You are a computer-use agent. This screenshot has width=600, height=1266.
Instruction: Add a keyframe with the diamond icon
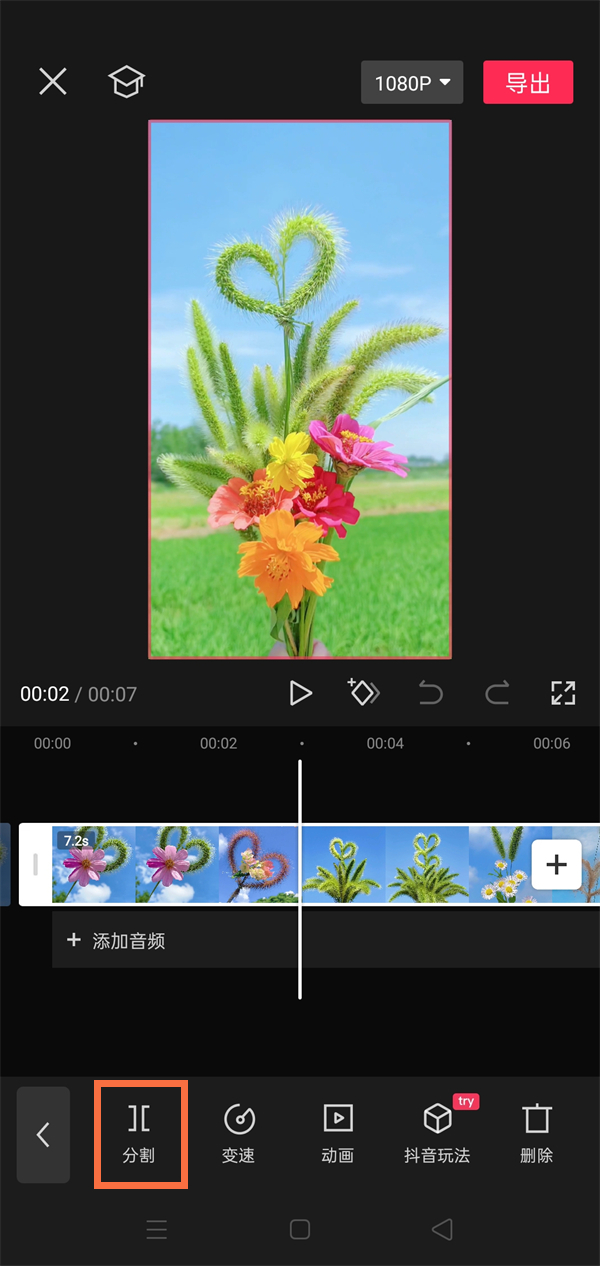(x=363, y=692)
